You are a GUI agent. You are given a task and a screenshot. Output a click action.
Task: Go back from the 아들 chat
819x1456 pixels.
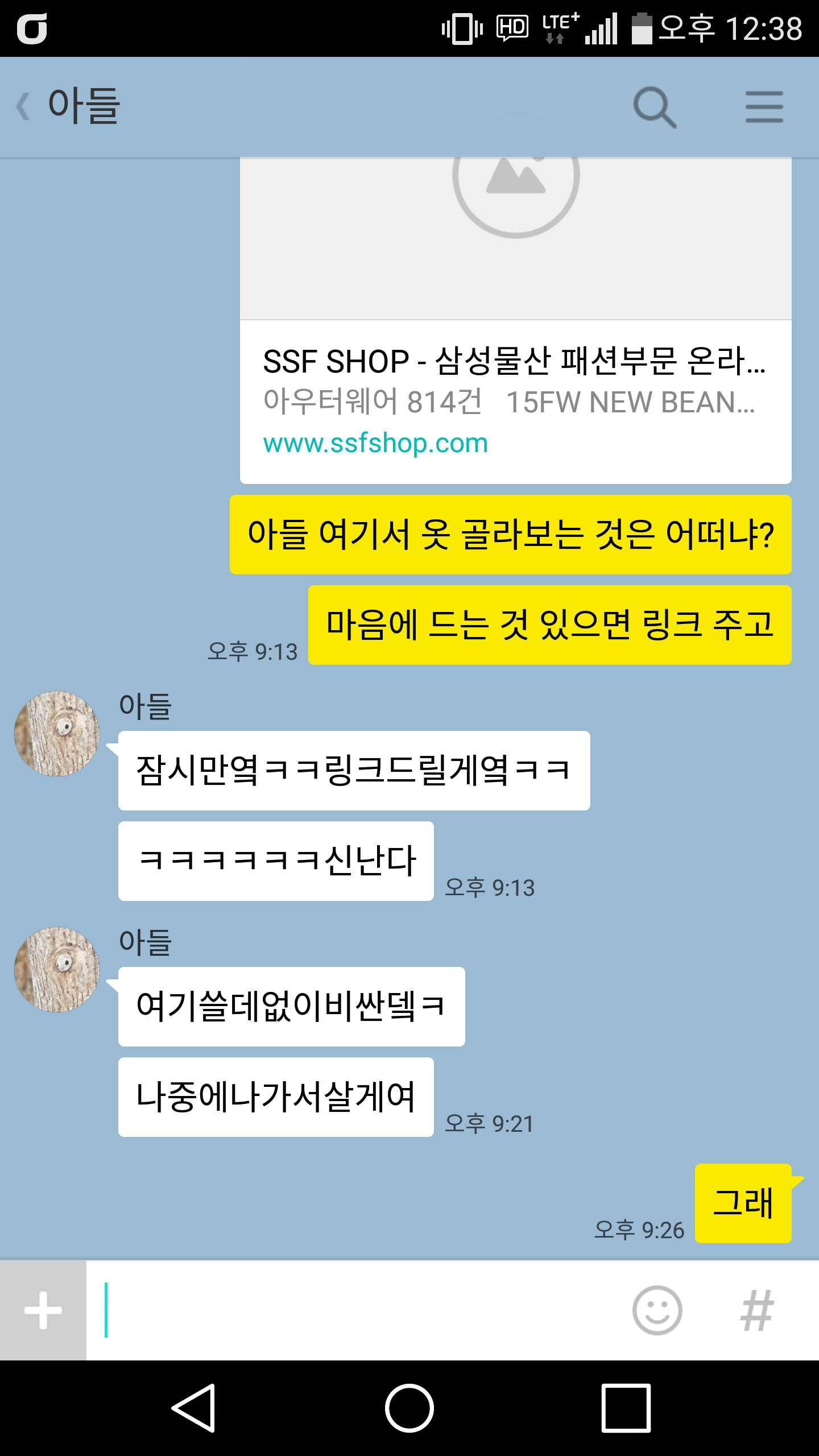pos(24,106)
